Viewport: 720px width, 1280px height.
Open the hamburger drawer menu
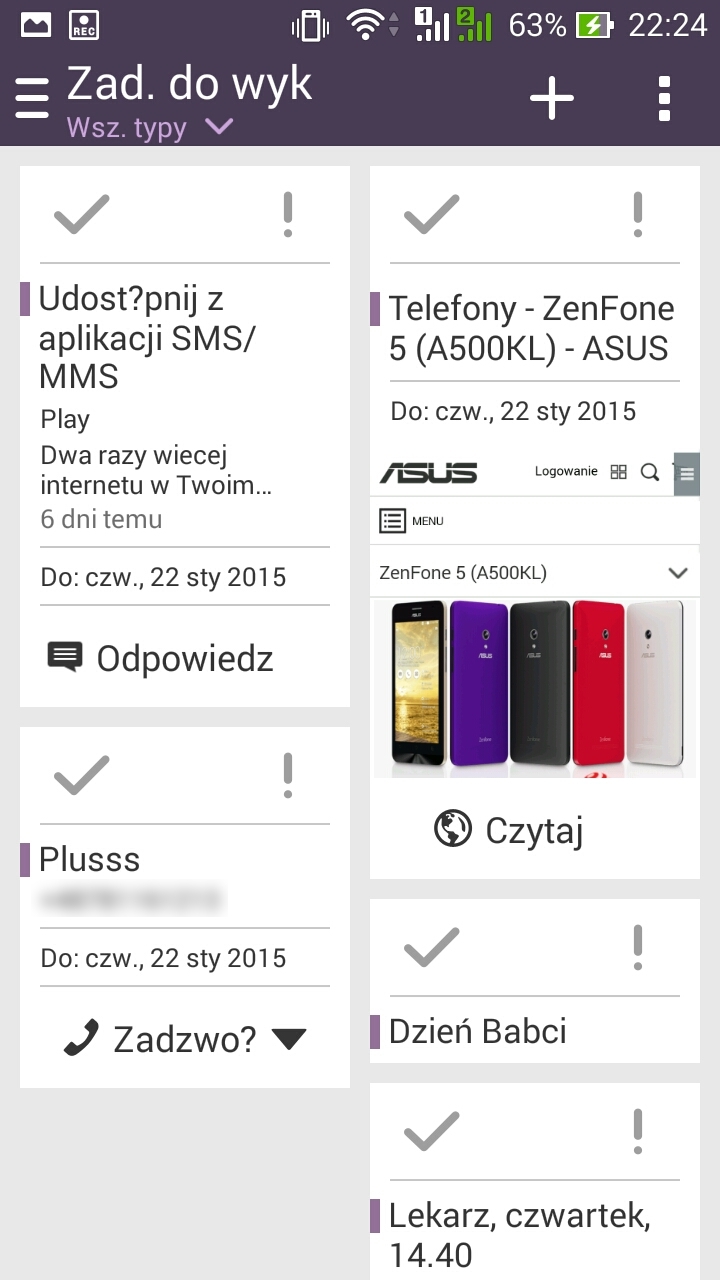pos(32,98)
